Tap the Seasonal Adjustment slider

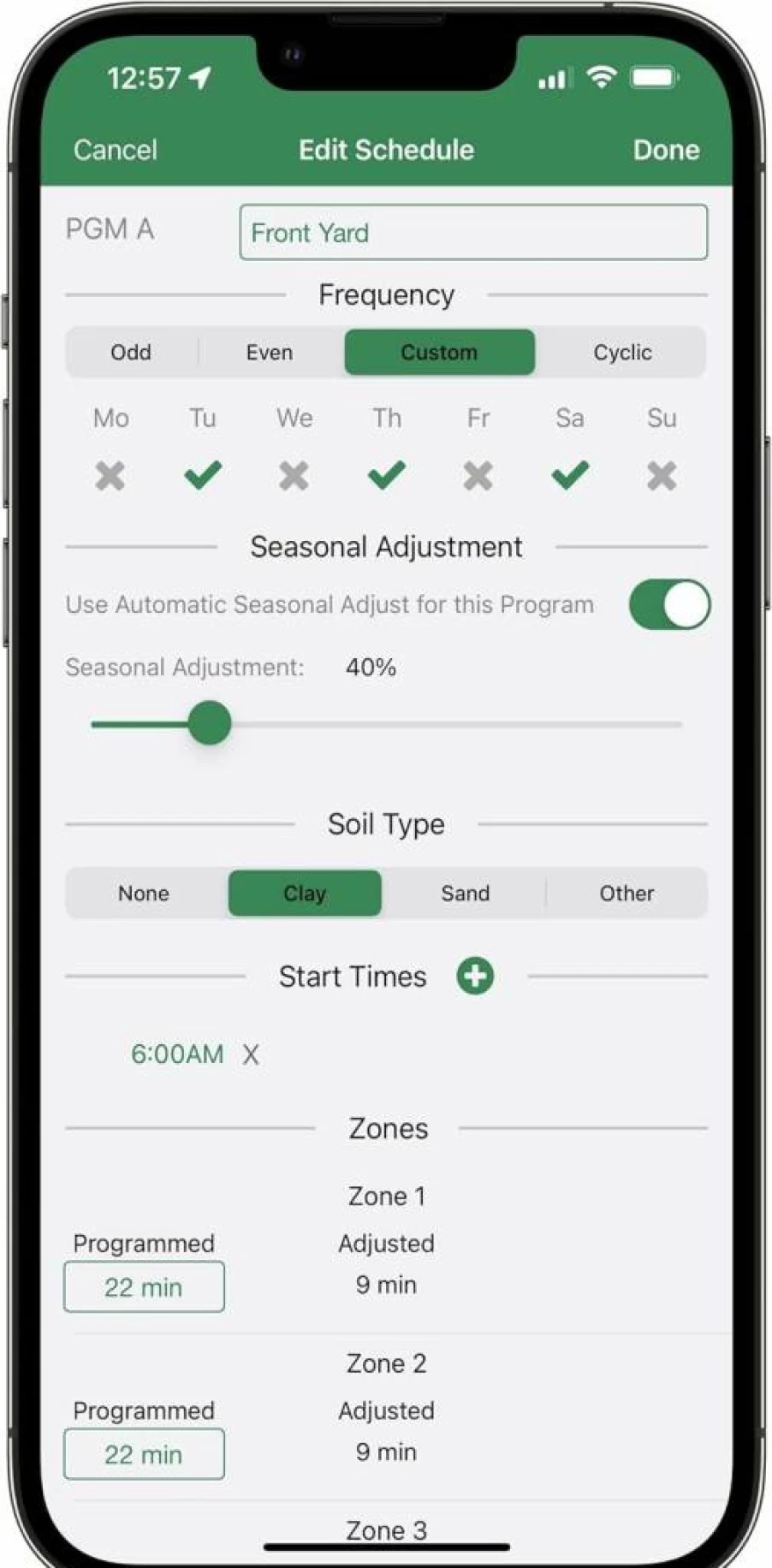point(386,723)
